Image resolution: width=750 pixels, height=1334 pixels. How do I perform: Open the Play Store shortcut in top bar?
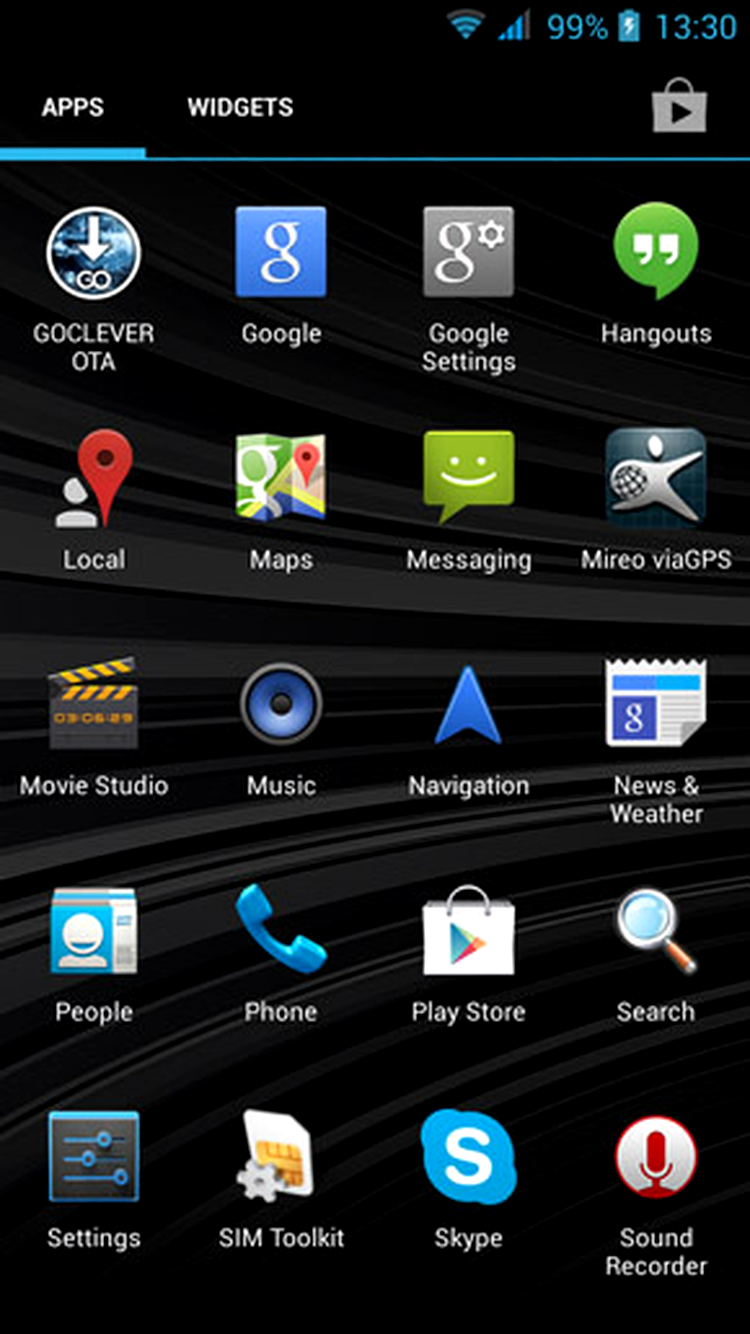click(680, 106)
